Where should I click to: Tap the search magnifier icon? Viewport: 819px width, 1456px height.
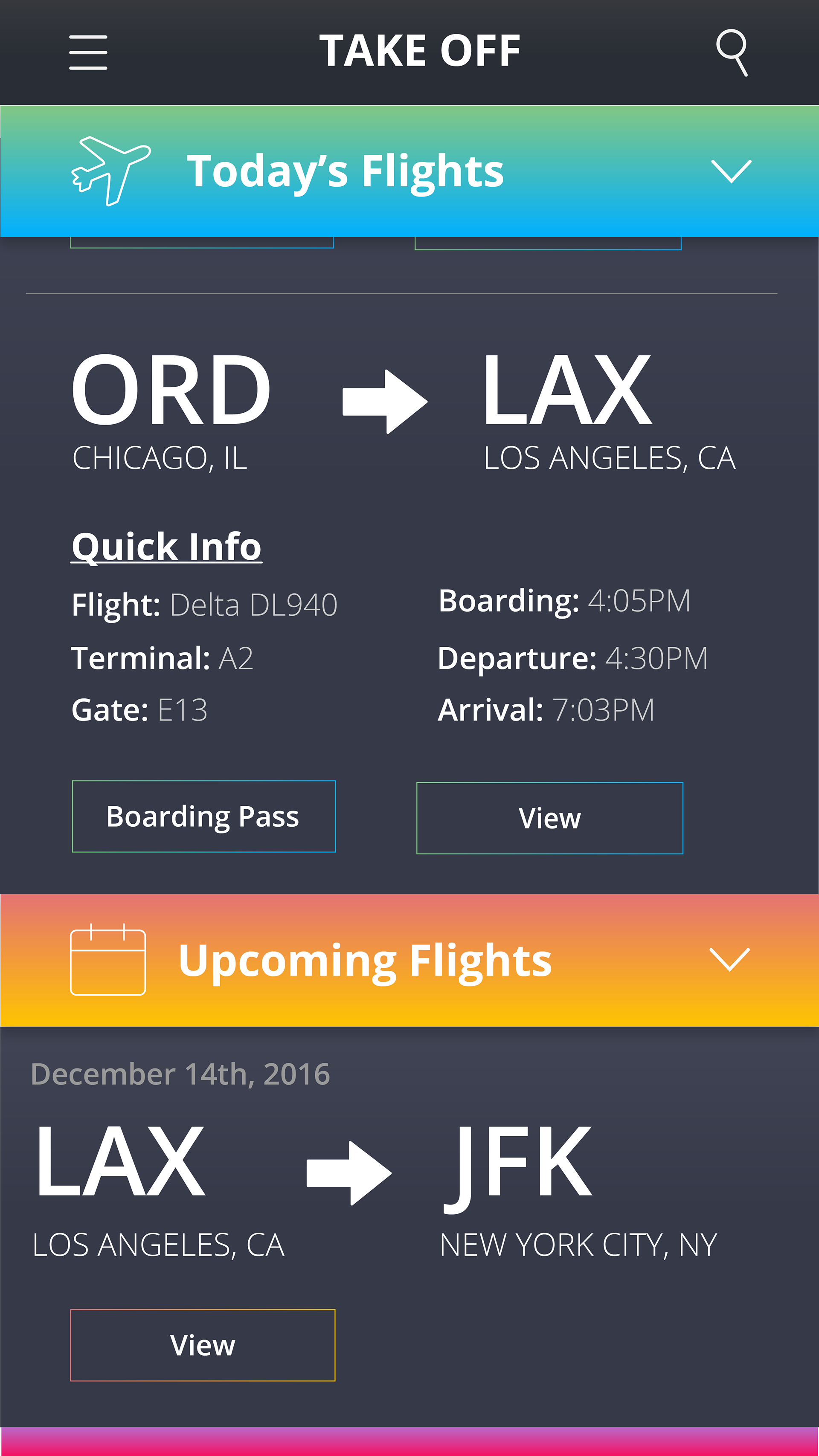(x=732, y=52)
